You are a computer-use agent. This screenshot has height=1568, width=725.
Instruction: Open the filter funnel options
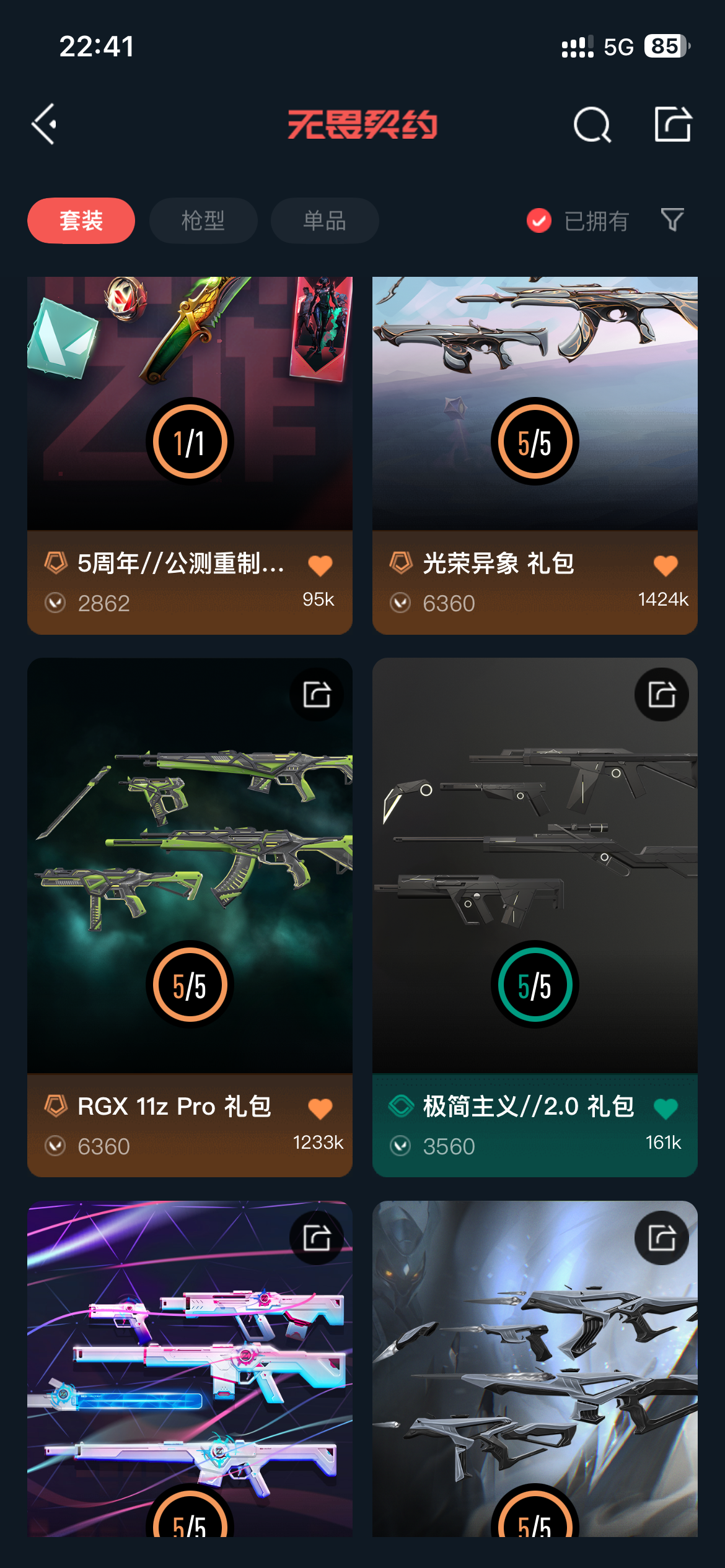coord(672,220)
